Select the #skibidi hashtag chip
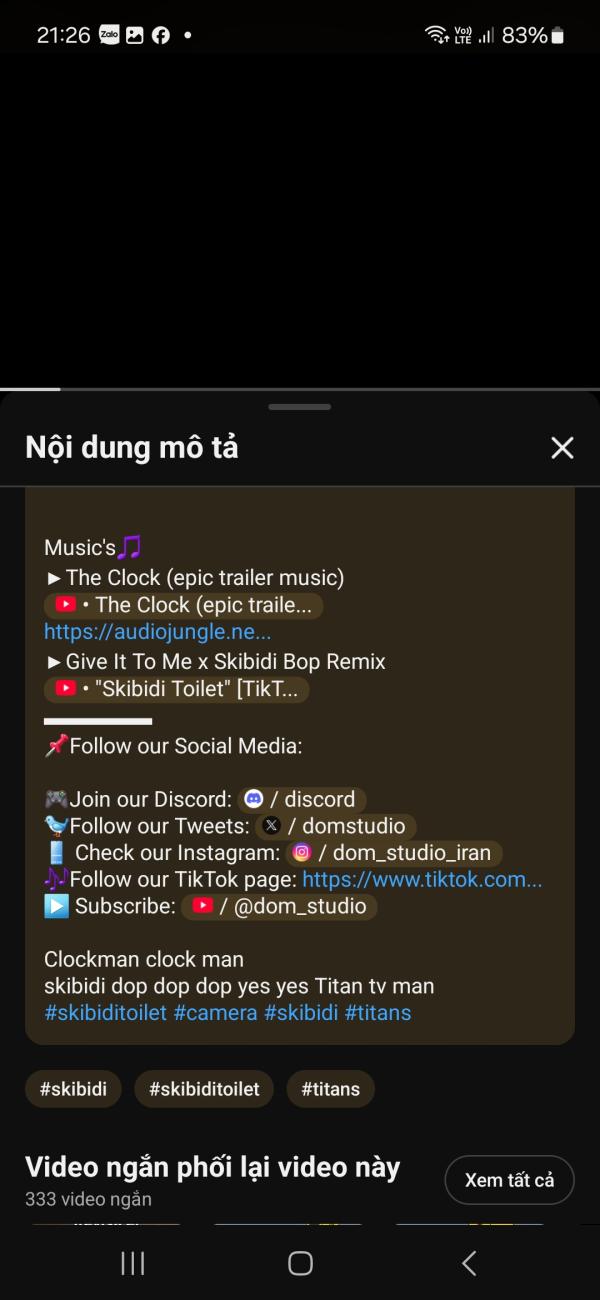The width and height of the screenshot is (600, 1300). pos(73,1089)
